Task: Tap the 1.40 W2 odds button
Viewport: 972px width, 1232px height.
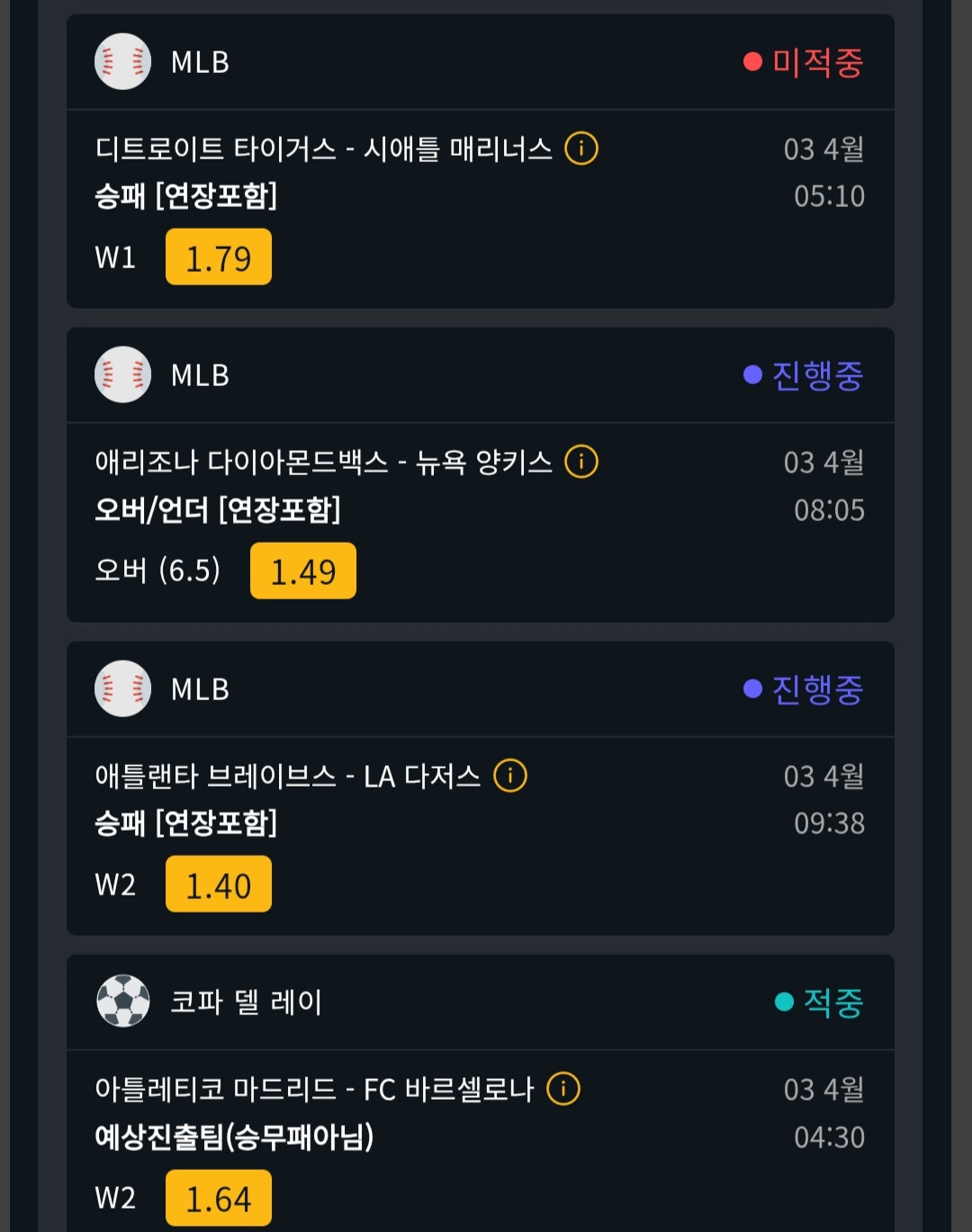Action: tap(219, 885)
